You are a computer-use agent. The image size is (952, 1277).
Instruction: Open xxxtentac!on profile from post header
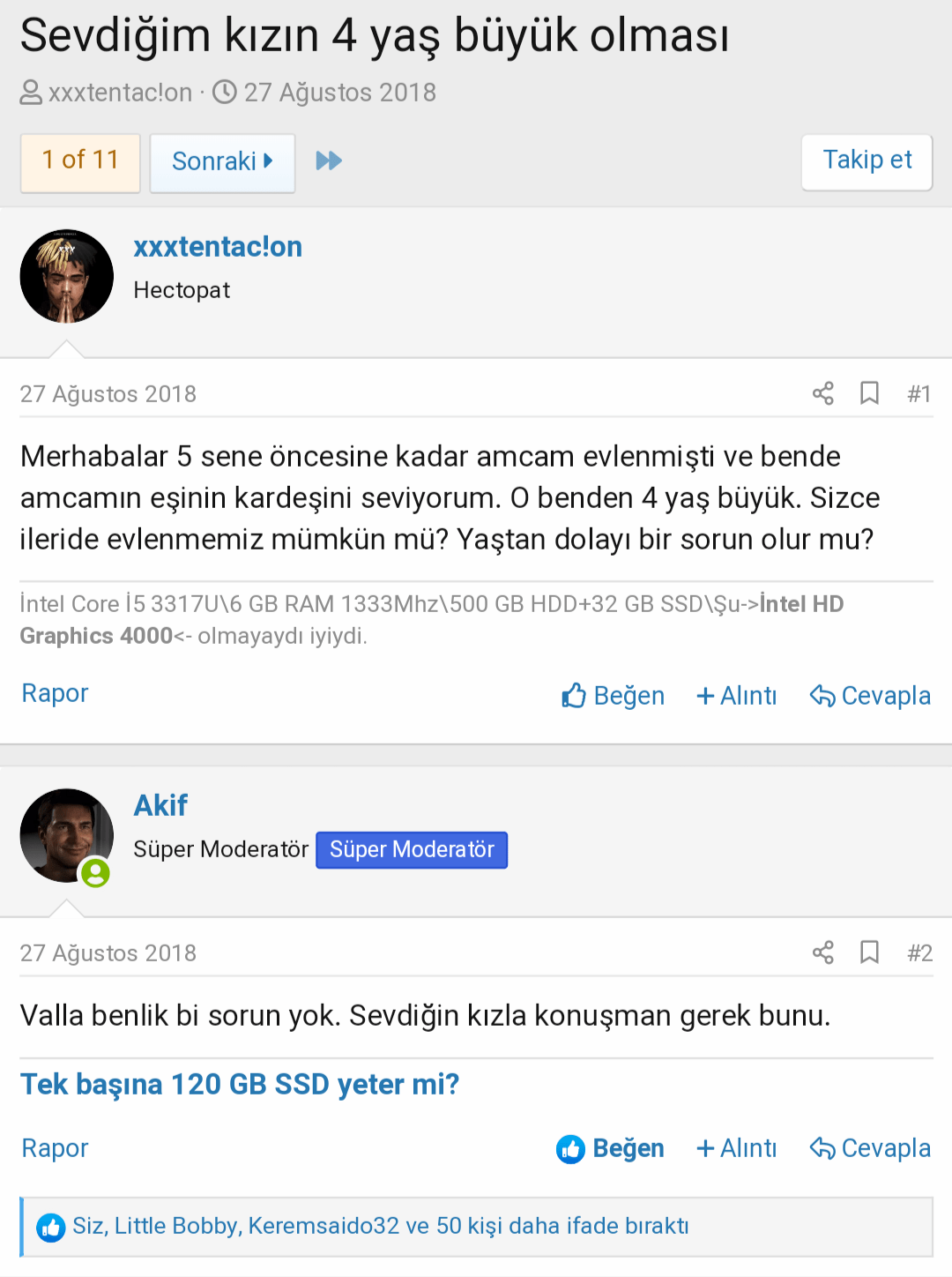point(218,247)
